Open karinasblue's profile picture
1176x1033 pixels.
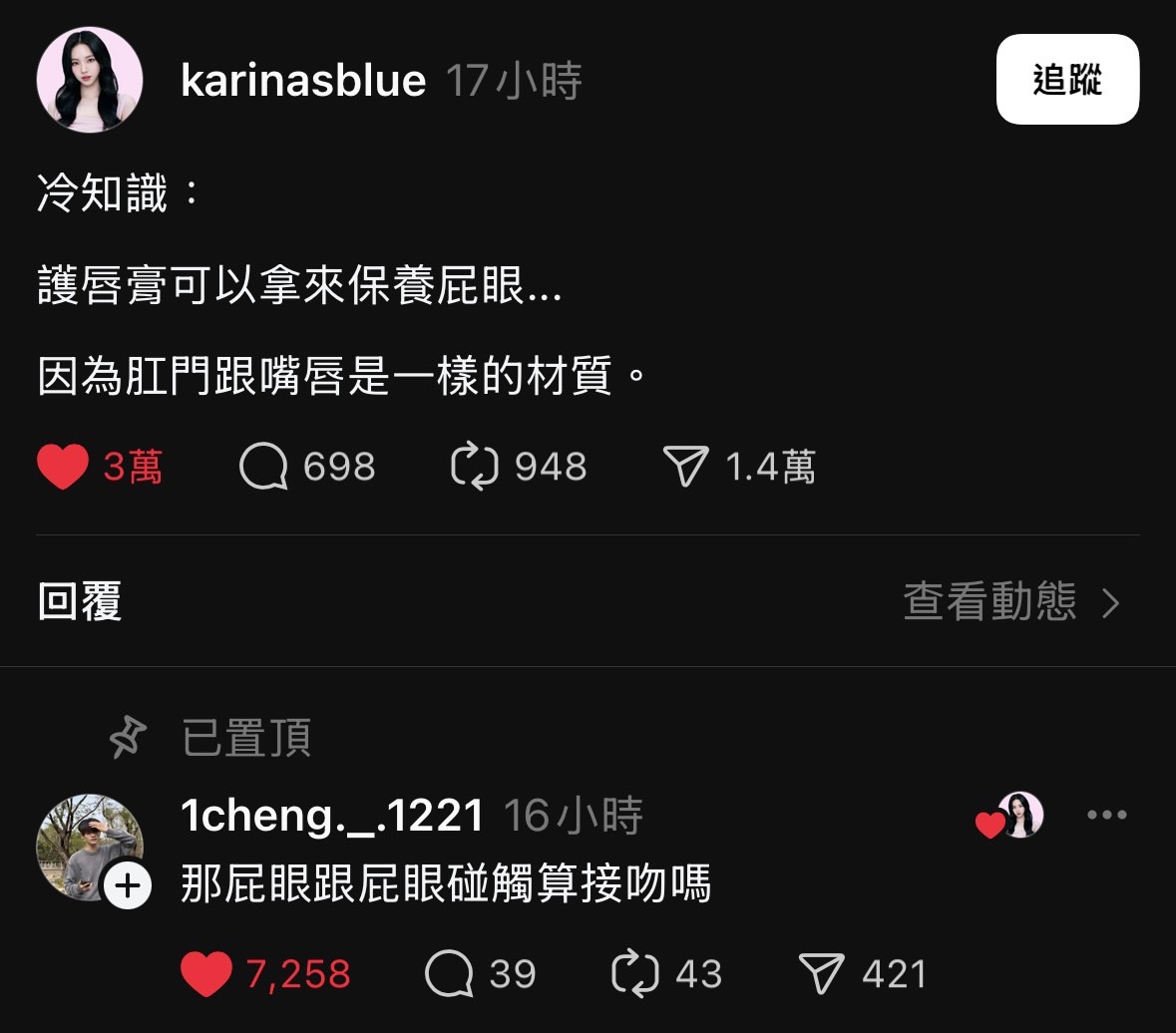pos(90,80)
